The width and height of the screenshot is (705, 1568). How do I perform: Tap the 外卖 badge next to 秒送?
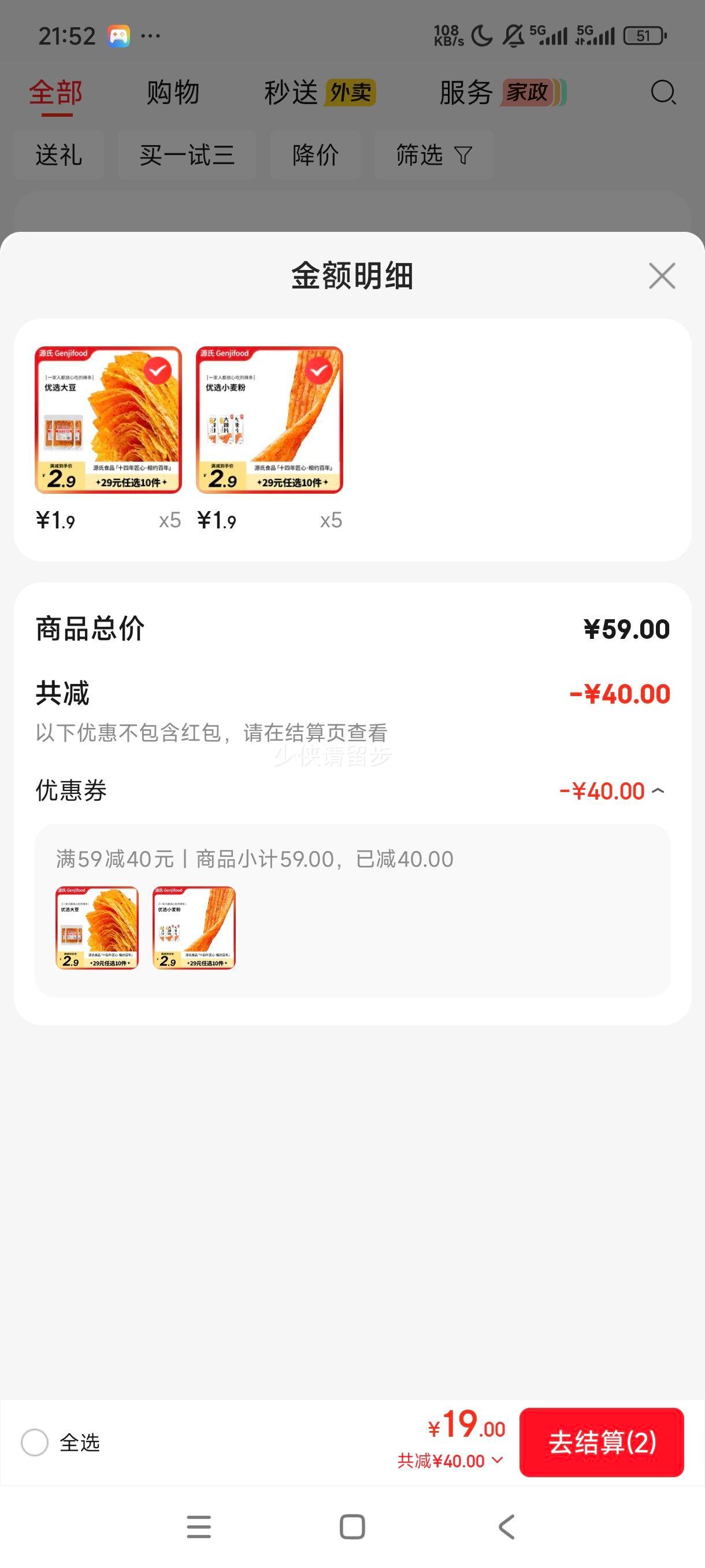(x=351, y=93)
